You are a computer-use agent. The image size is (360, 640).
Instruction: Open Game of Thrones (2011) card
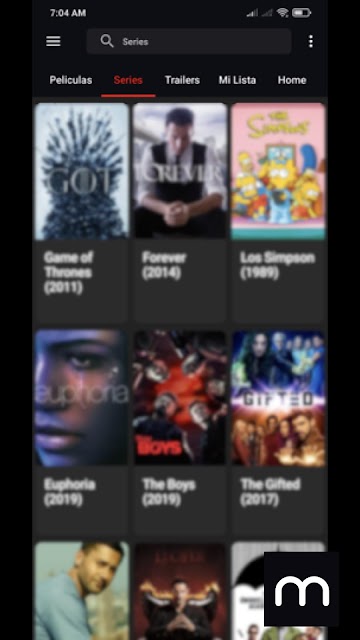tap(82, 213)
